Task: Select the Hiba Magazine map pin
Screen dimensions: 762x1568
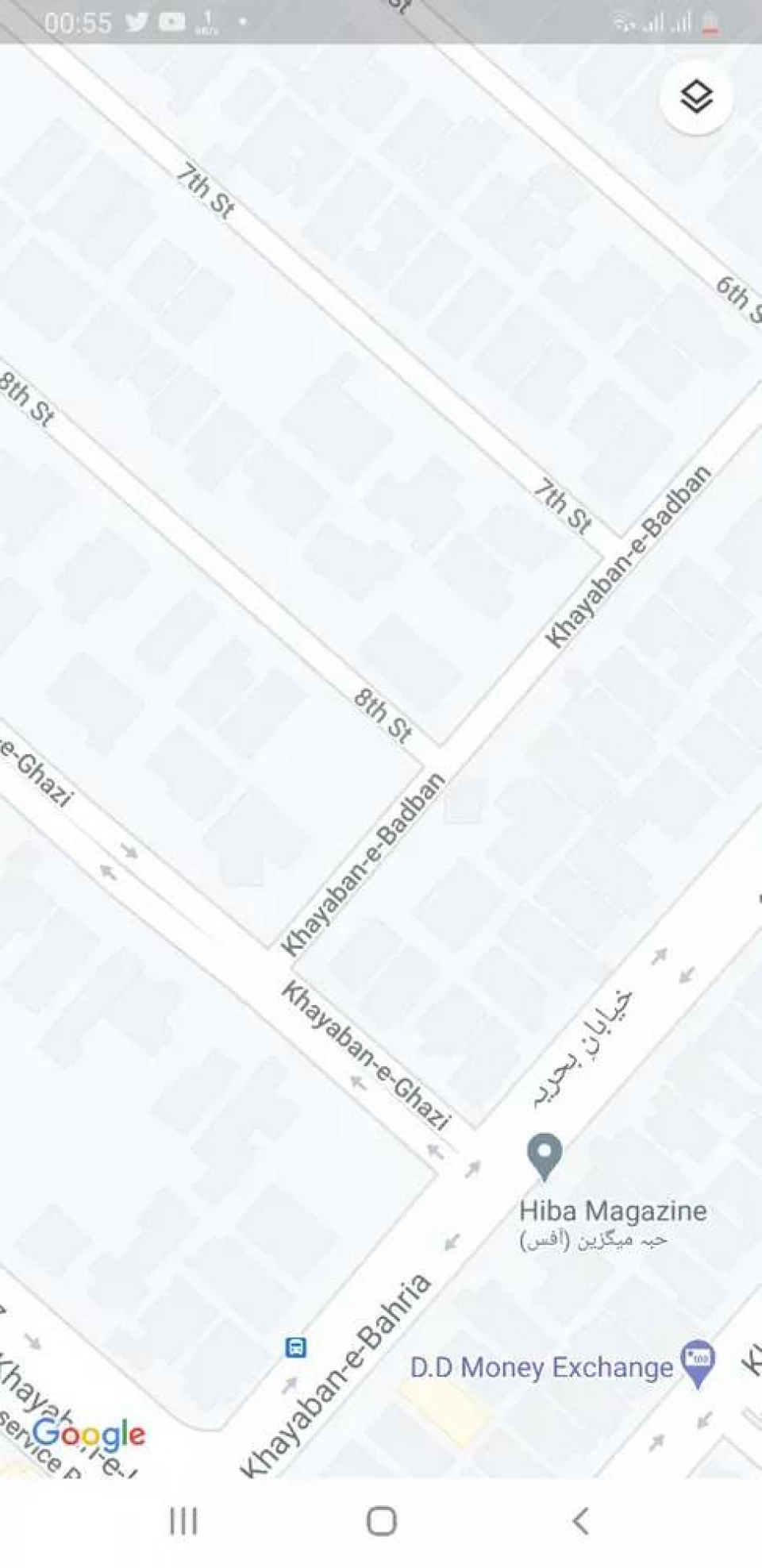Action: [545, 1155]
